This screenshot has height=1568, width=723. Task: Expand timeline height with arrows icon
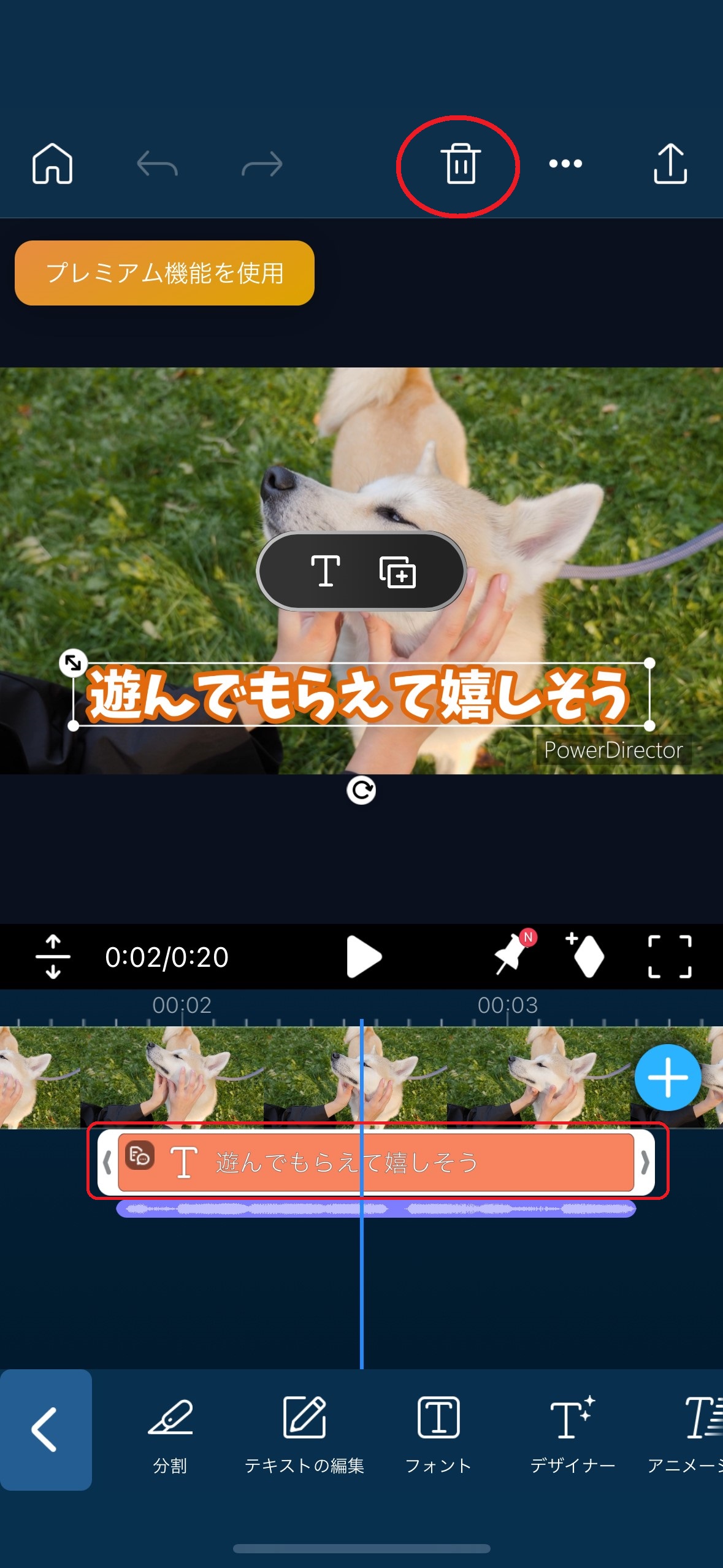pos(53,956)
